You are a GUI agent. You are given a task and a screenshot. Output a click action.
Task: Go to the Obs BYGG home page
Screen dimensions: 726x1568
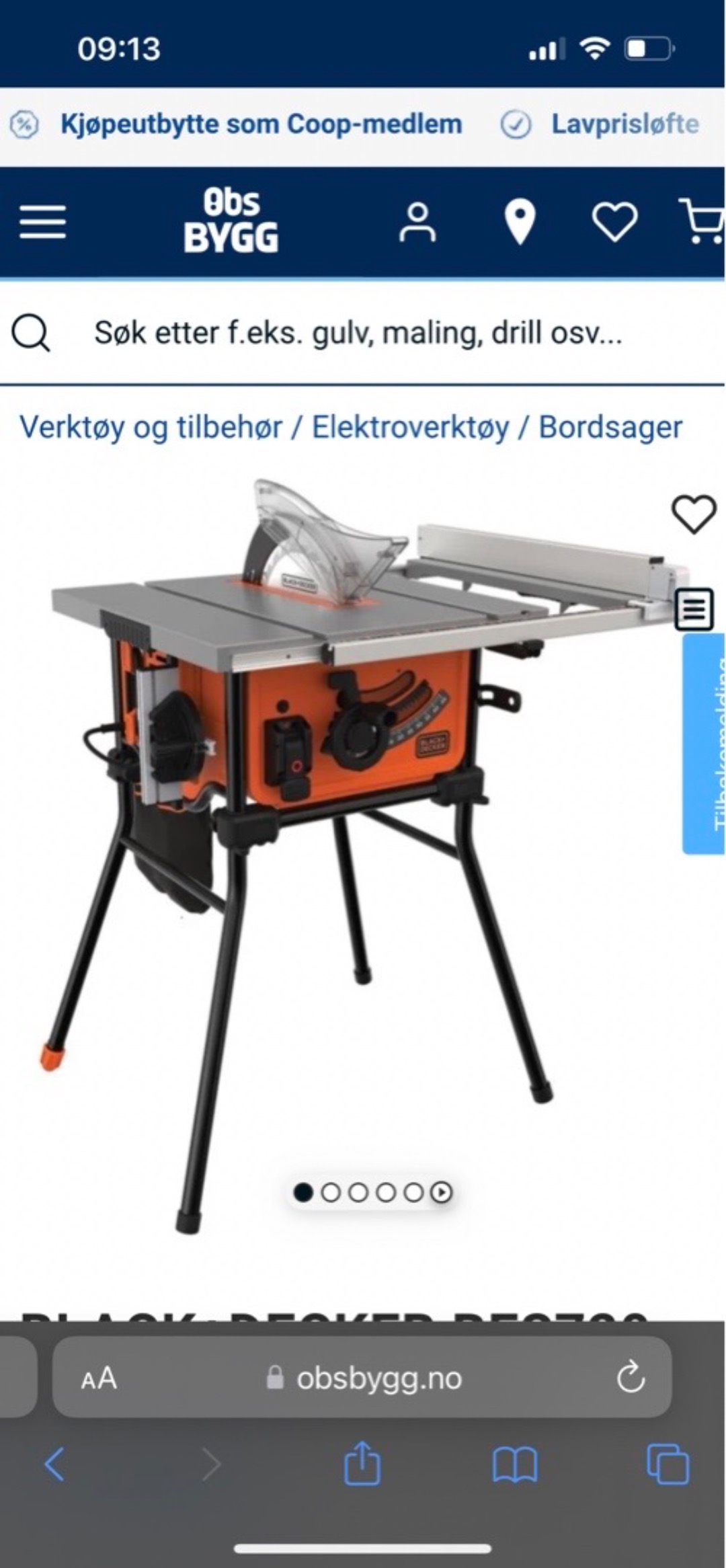click(x=231, y=221)
